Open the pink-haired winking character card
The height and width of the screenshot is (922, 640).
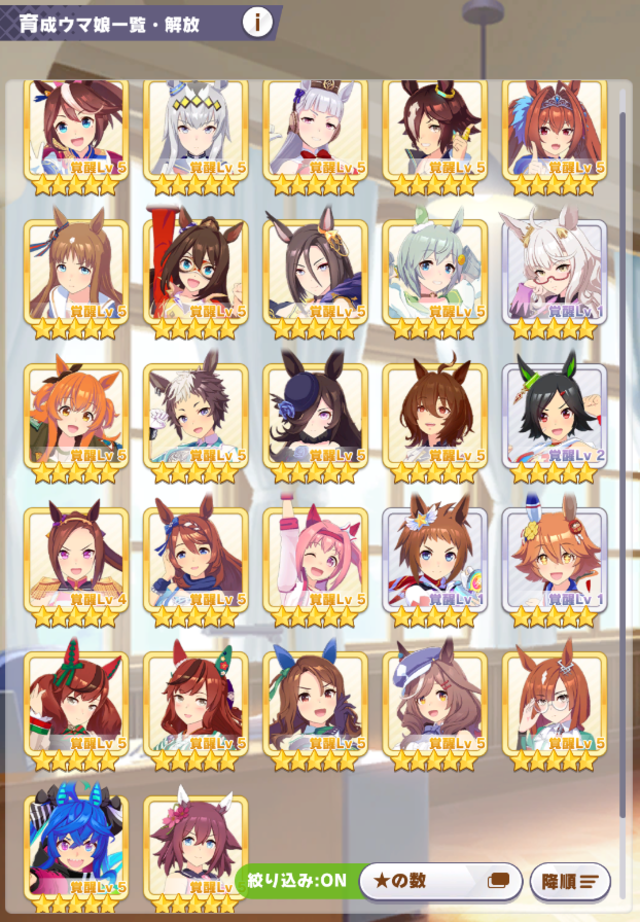click(x=315, y=562)
